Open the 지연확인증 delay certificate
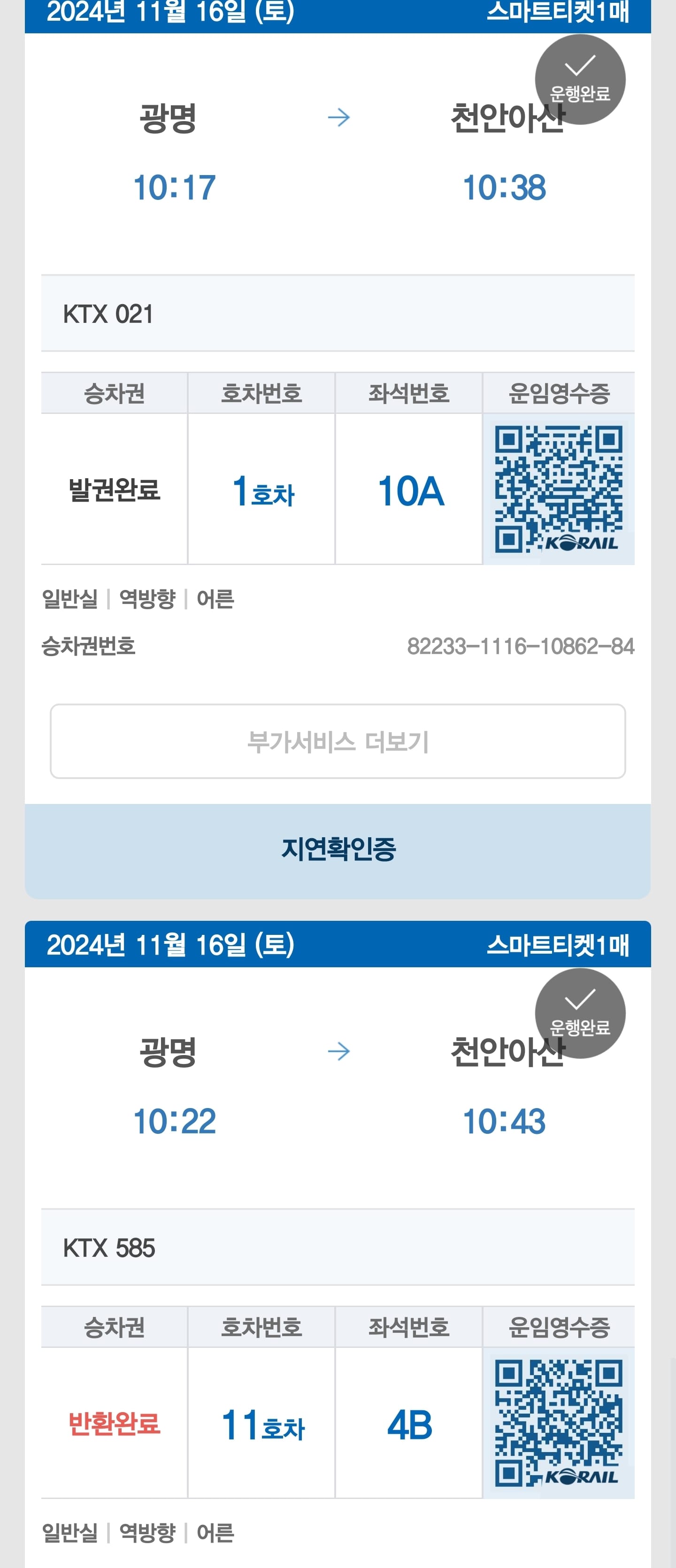Image resolution: width=676 pixels, height=1568 pixels. pos(338,849)
